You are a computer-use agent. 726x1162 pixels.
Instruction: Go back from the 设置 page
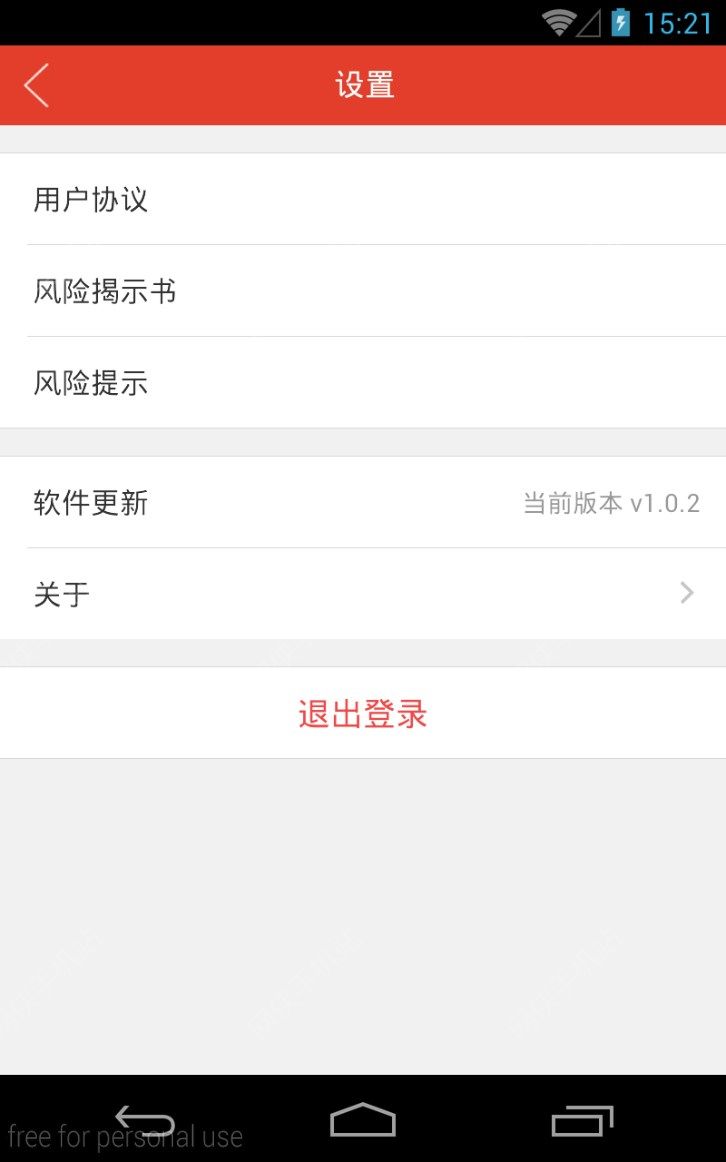coord(37,86)
